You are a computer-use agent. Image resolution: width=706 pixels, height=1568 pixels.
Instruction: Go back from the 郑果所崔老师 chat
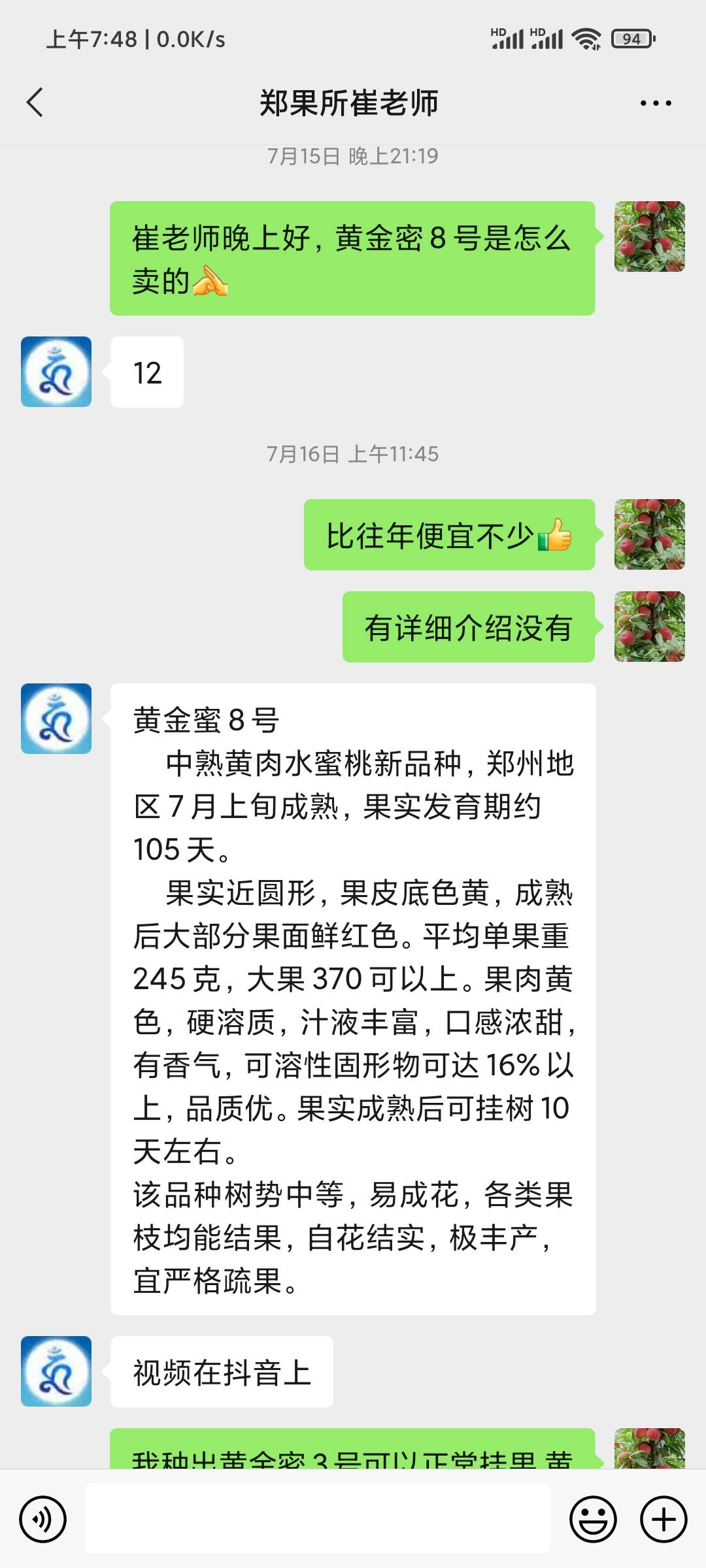[35, 103]
